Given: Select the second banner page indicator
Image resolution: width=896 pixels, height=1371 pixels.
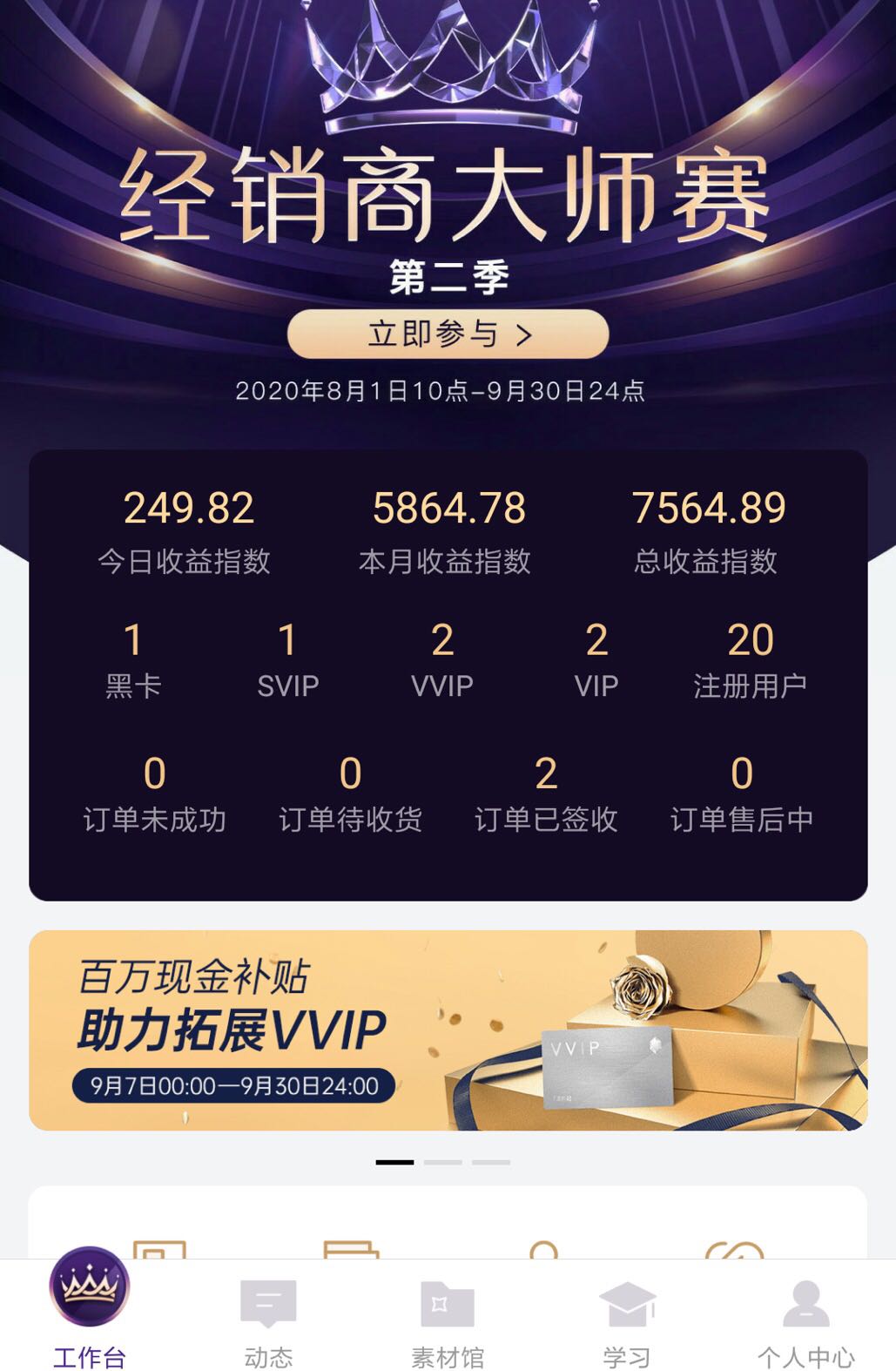Looking at the screenshot, I should tap(442, 1162).
